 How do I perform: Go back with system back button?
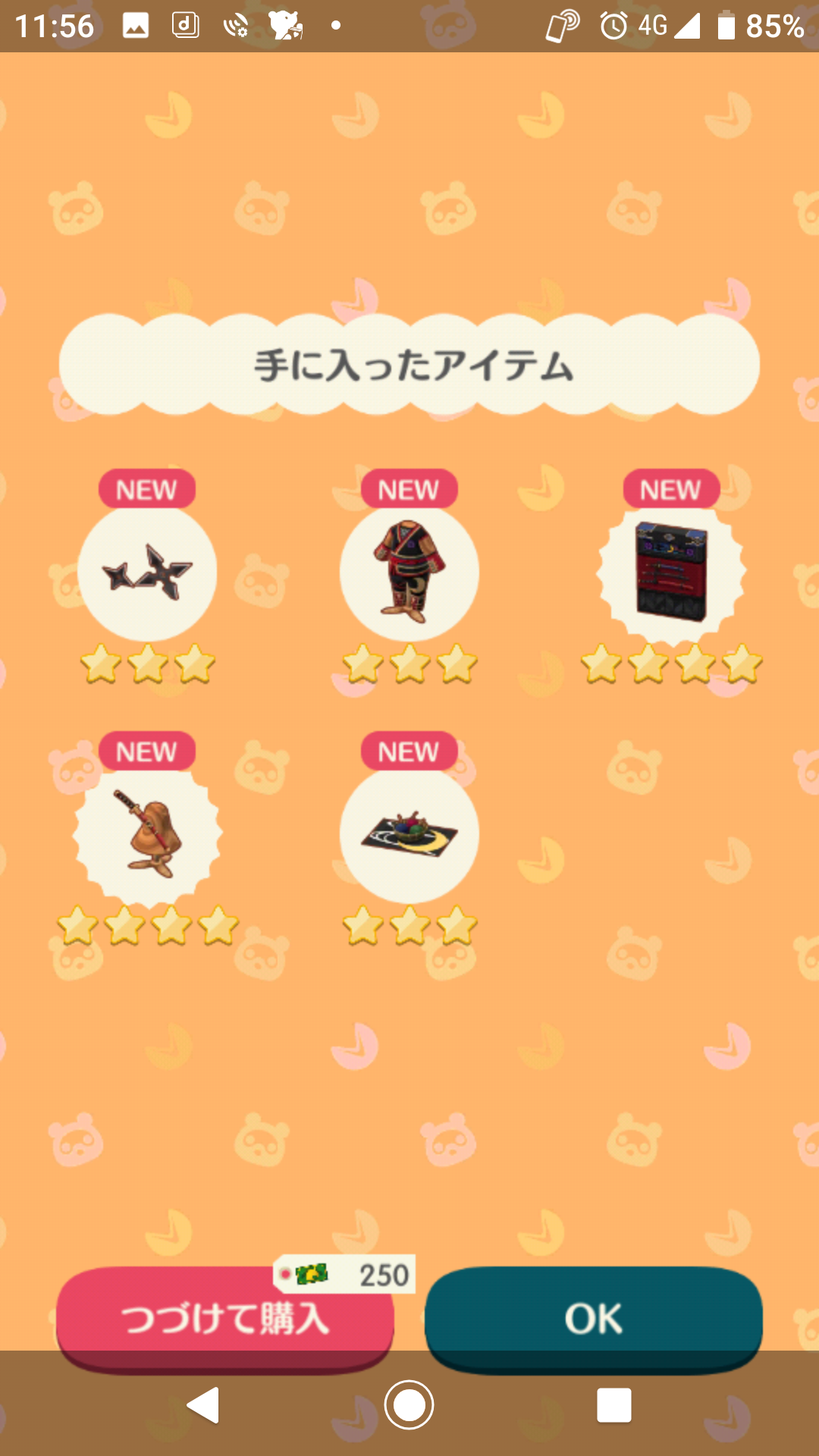point(203,1404)
